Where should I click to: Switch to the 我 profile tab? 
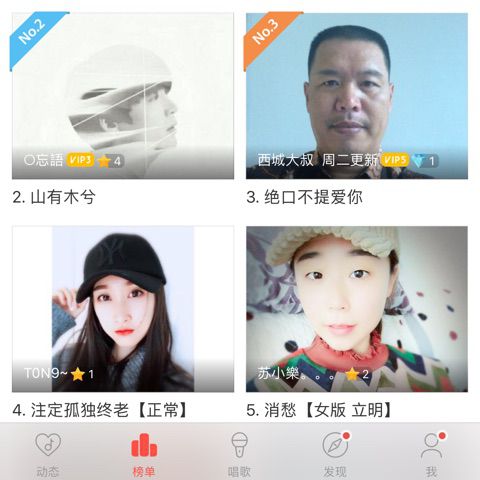tap(432, 455)
